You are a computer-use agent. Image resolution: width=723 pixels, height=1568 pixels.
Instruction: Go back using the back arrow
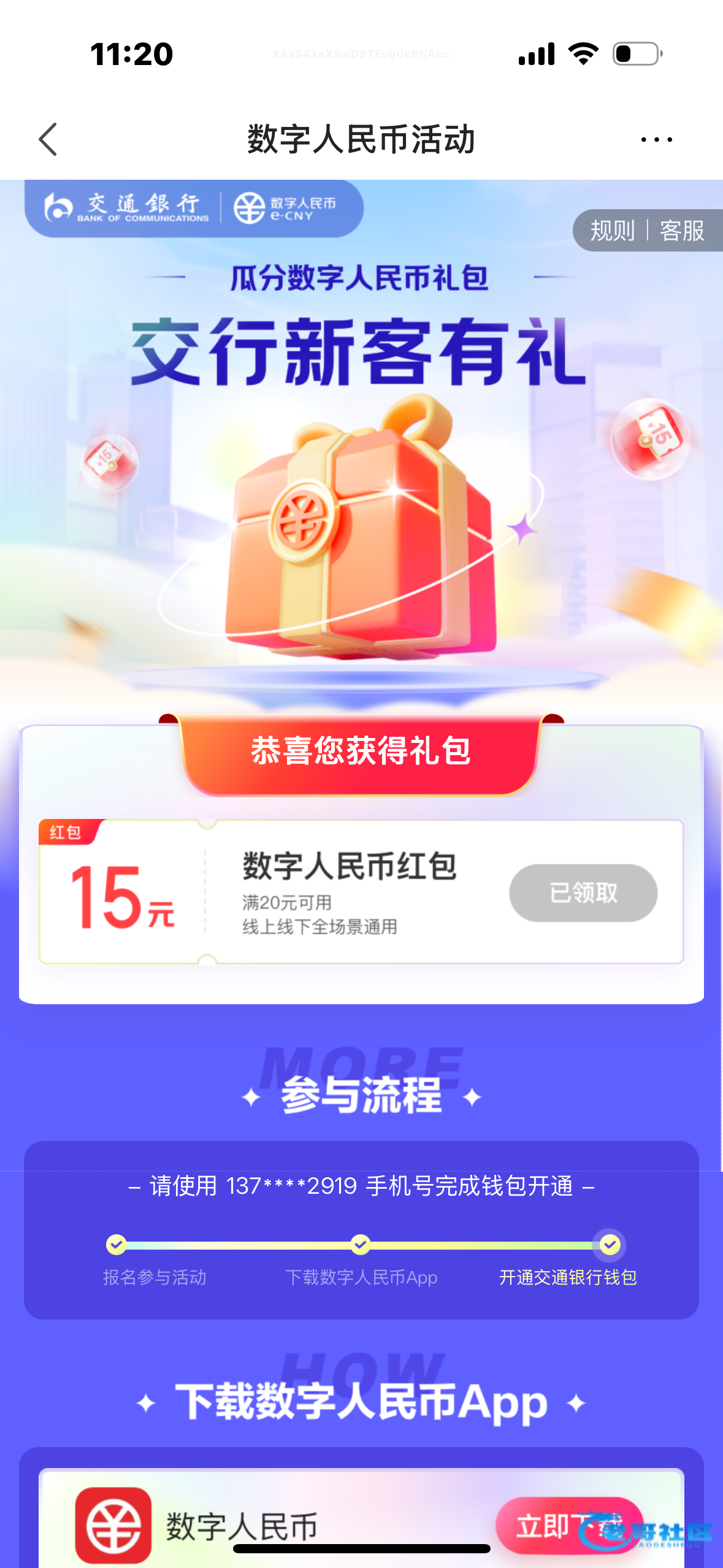point(48,139)
